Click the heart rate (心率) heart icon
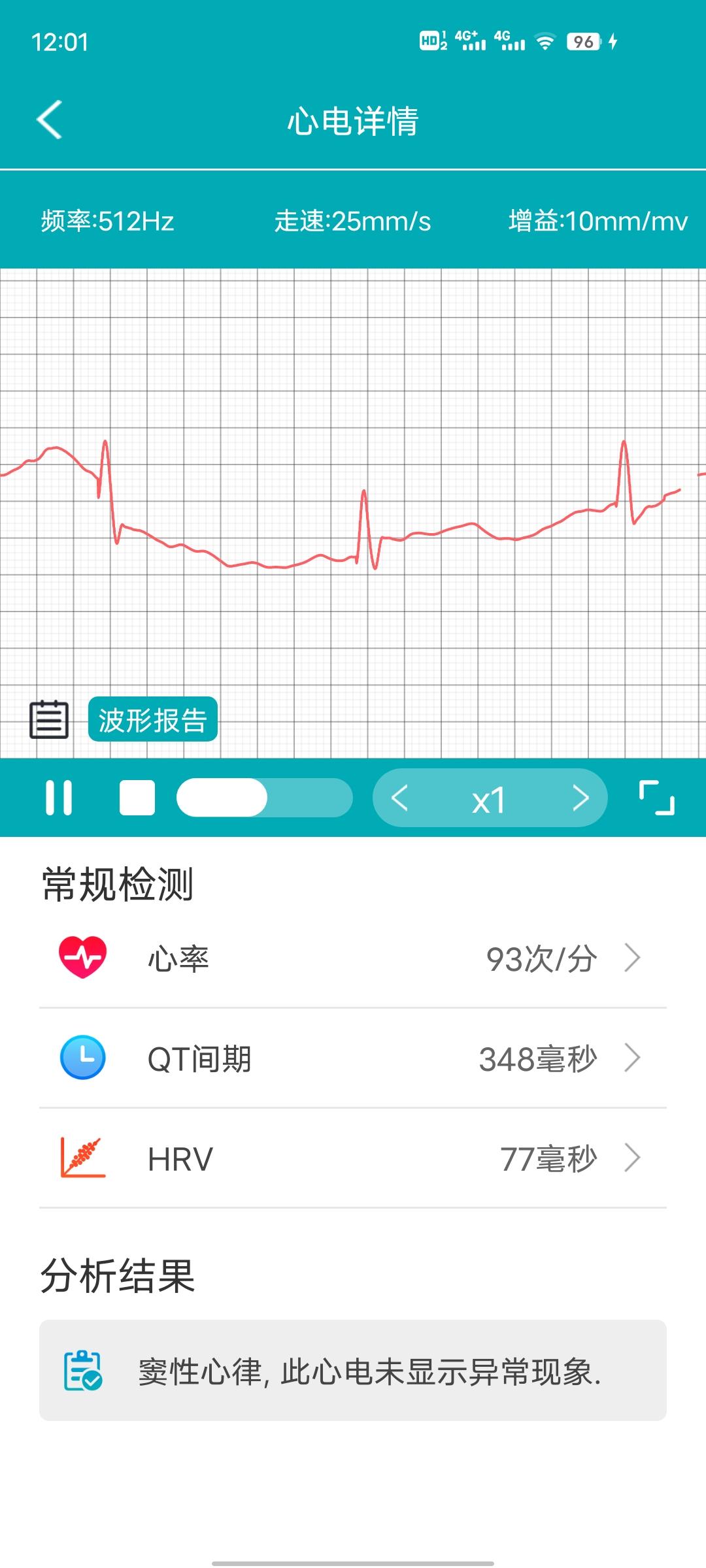This screenshot has width=706, height=1568. tap(81, 958)
